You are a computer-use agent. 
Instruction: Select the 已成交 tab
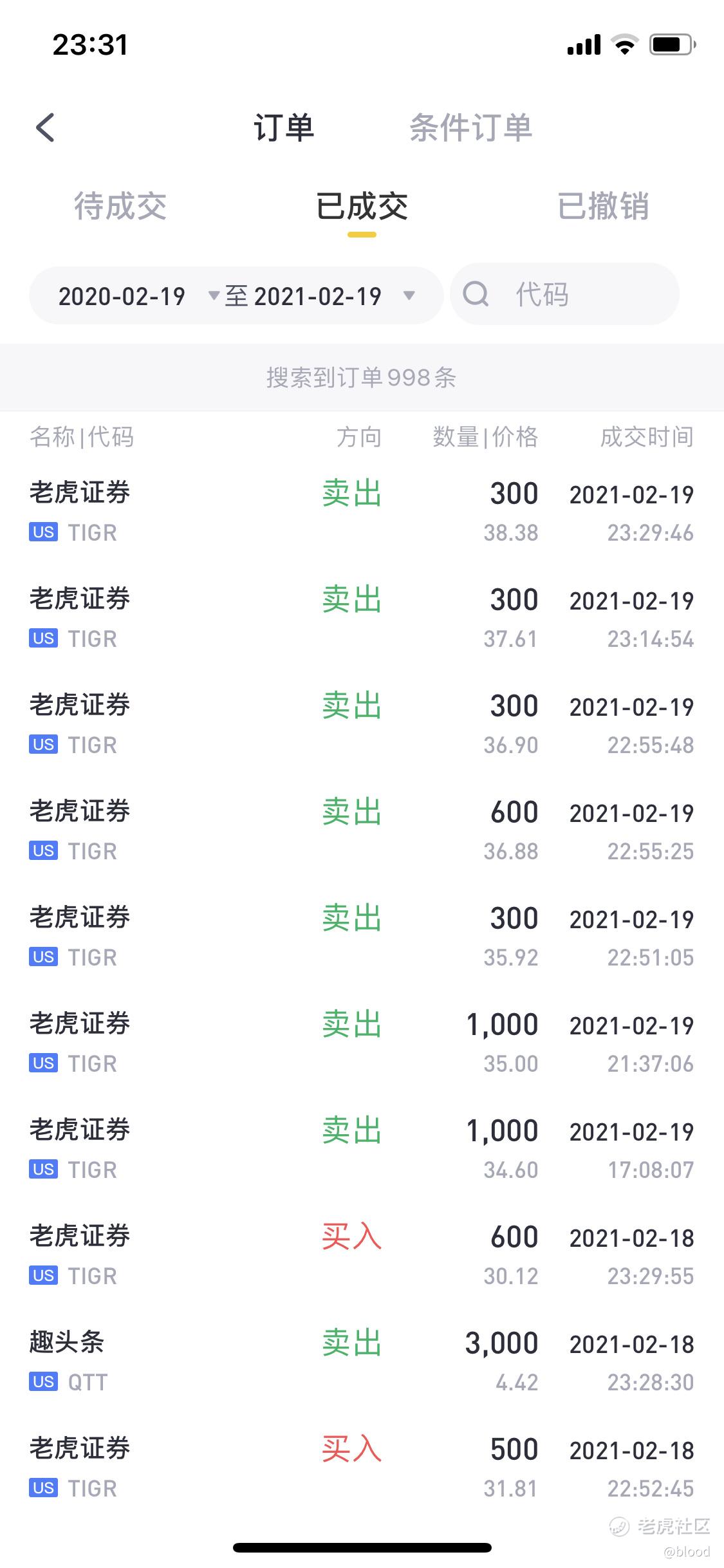coord(362,207)
